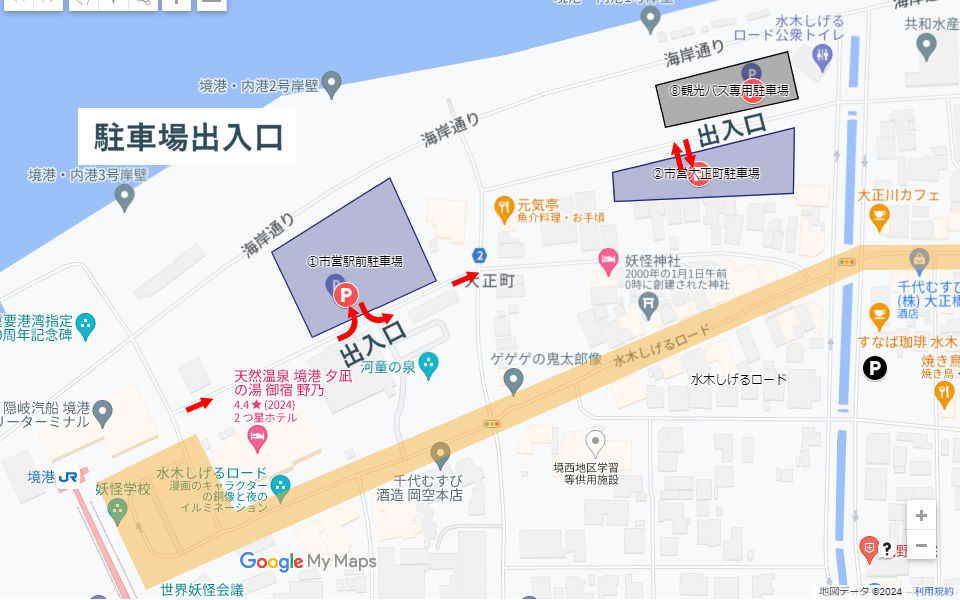Open the 天然温泉 境港 夕凪の湯 hotel pin

click(x=257, y=439)
